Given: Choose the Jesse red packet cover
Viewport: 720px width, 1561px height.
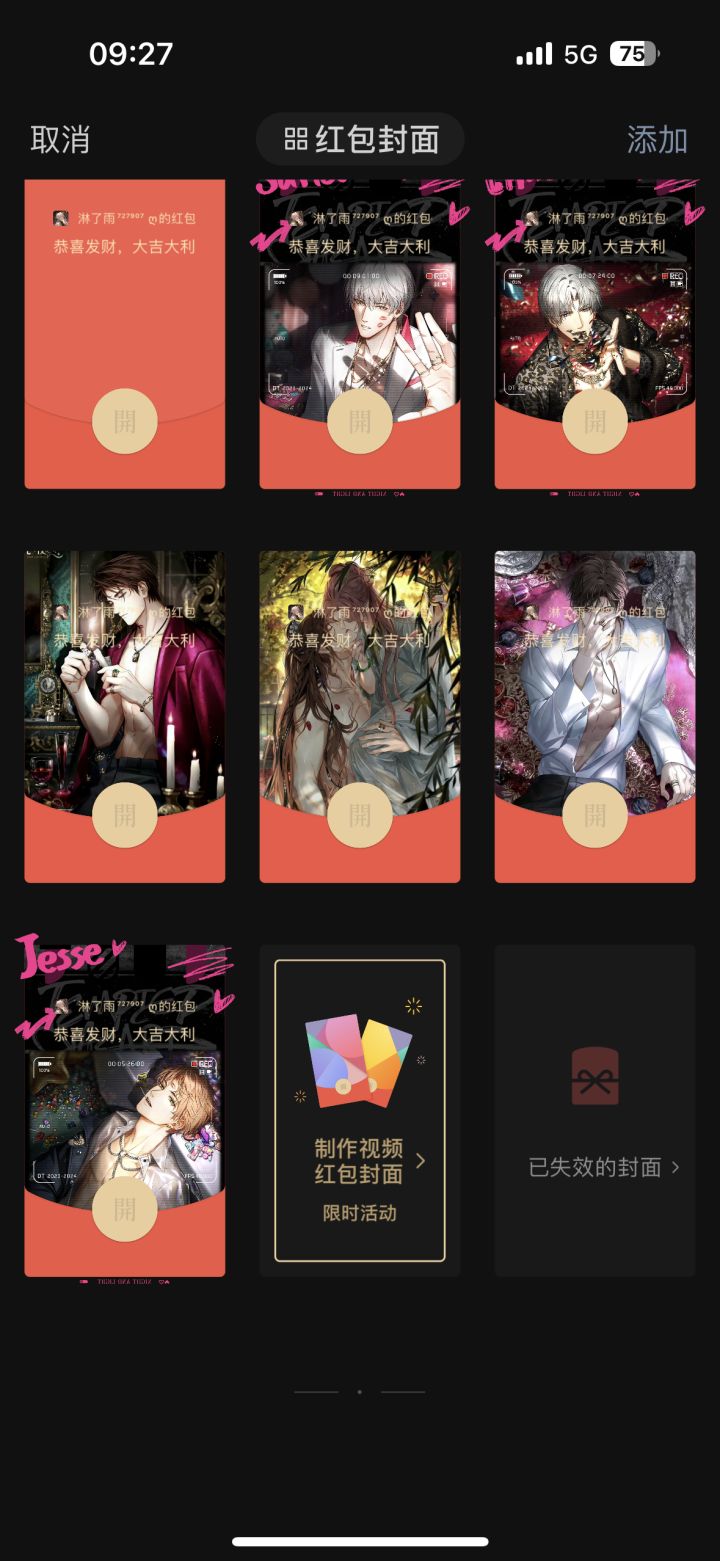Looking at the screenshot, I should point(125,1110).
